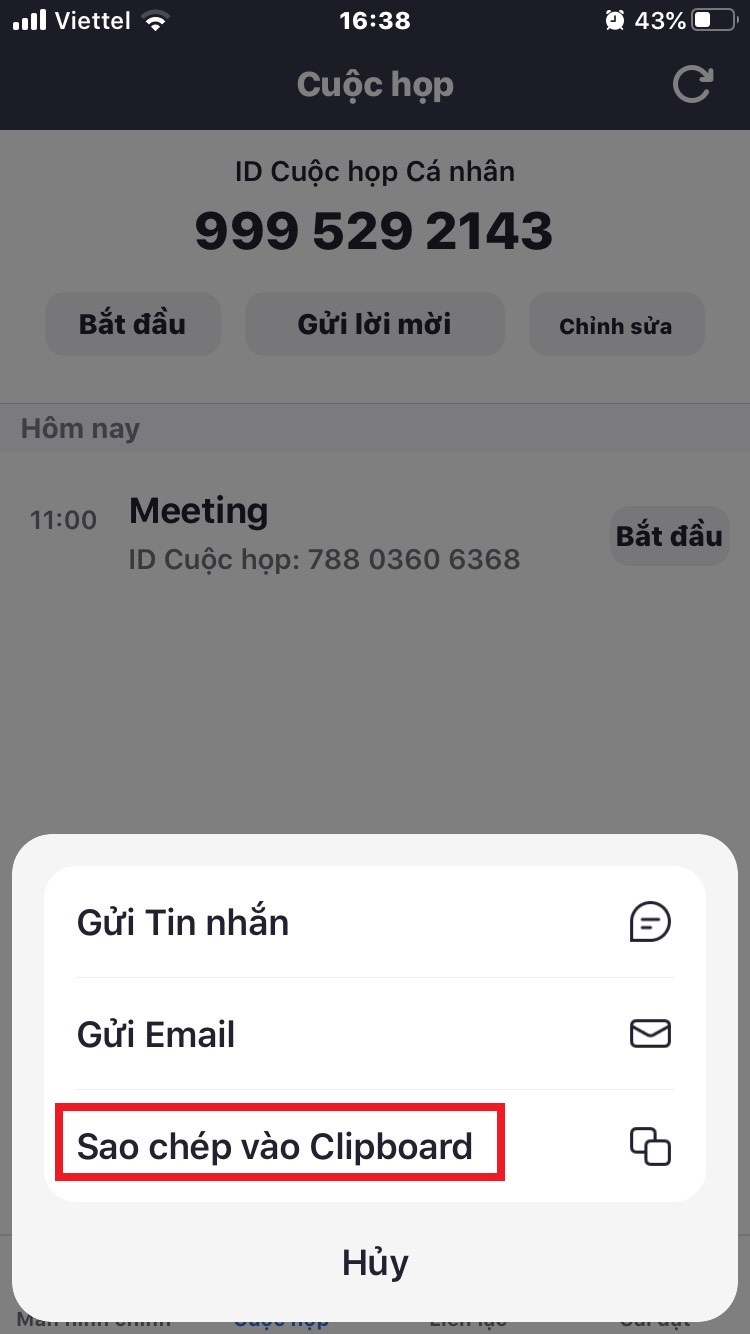Image resolution: width=750 pixels, height=1334 pixels.
Task: Open Chỉnh sửa to edit meeting ID
Action: (616, 324)
